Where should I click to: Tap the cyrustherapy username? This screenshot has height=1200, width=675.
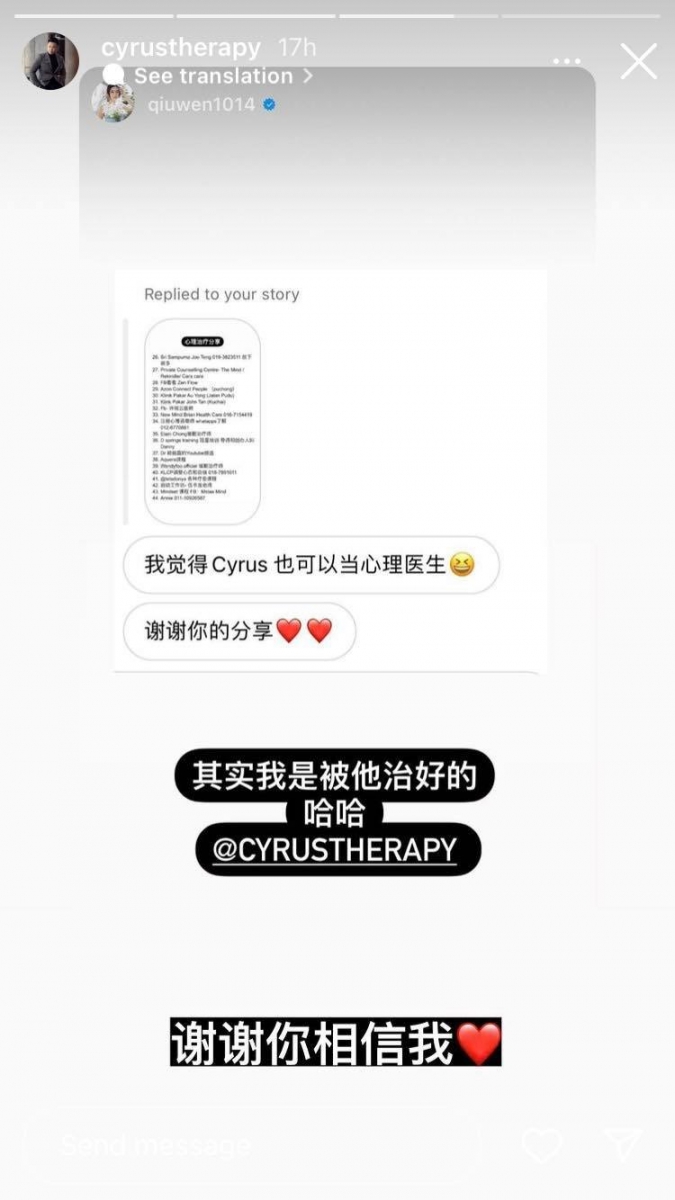[x=181, y=47]
